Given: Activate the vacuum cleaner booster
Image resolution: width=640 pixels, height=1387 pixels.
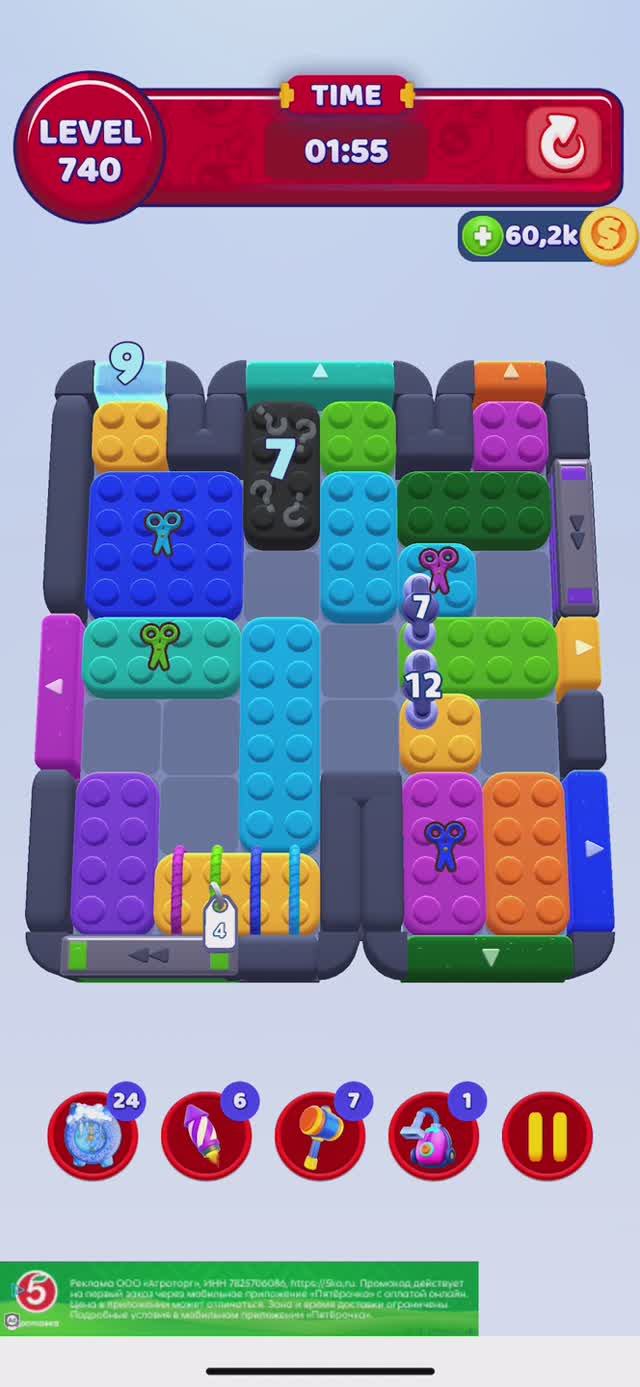Looking at the screenshot, I should [433, 1137].
